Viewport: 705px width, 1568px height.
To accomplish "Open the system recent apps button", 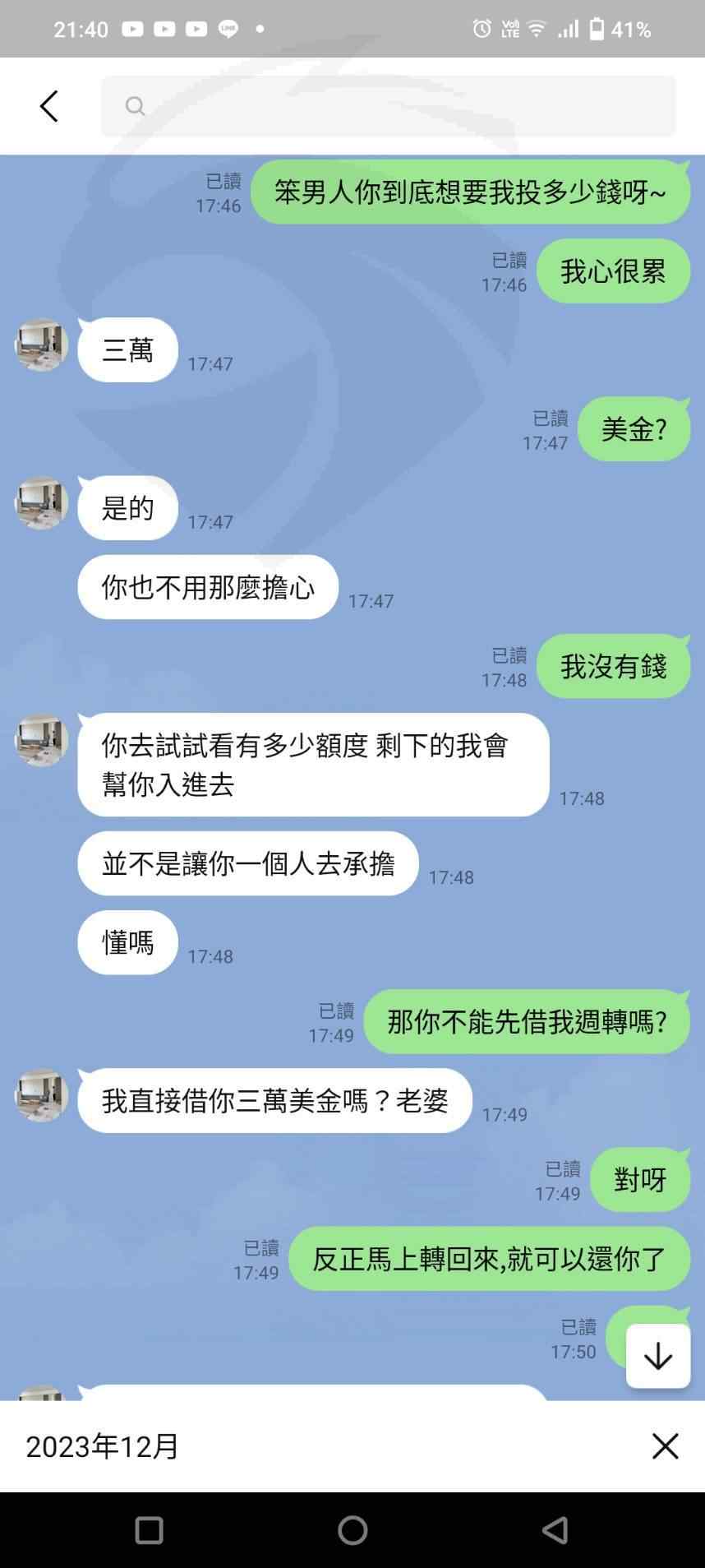I will [x=149, y=1530].
